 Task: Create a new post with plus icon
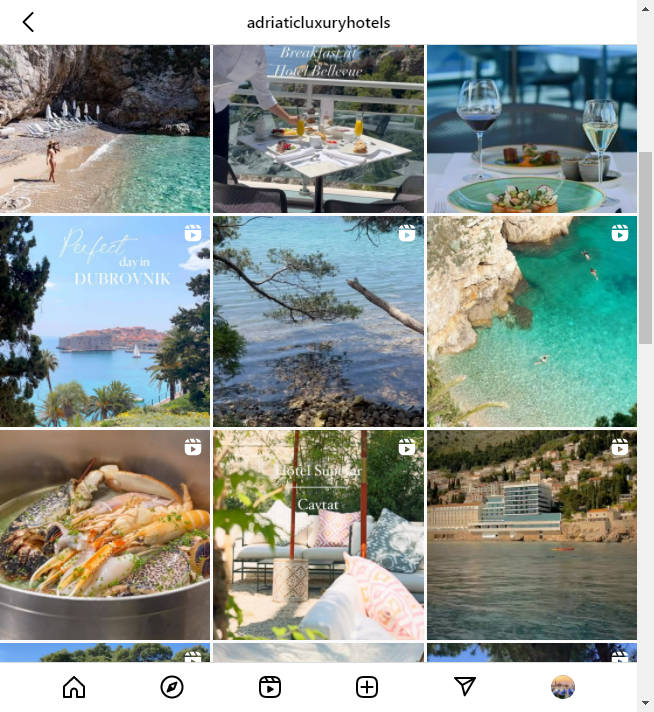pos(367,687)
